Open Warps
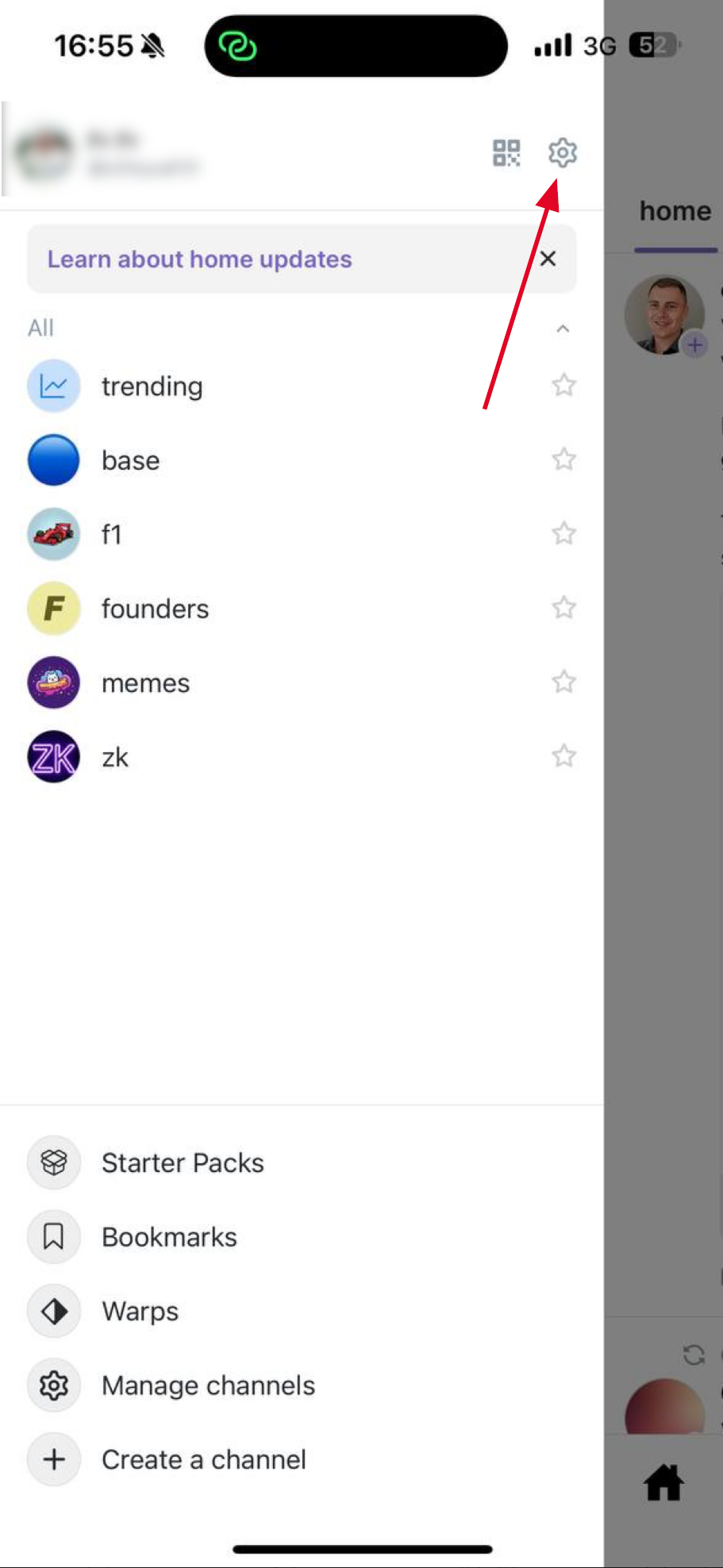The width and height of the screenshot is (723, 1568). (x=140, y=1311)
